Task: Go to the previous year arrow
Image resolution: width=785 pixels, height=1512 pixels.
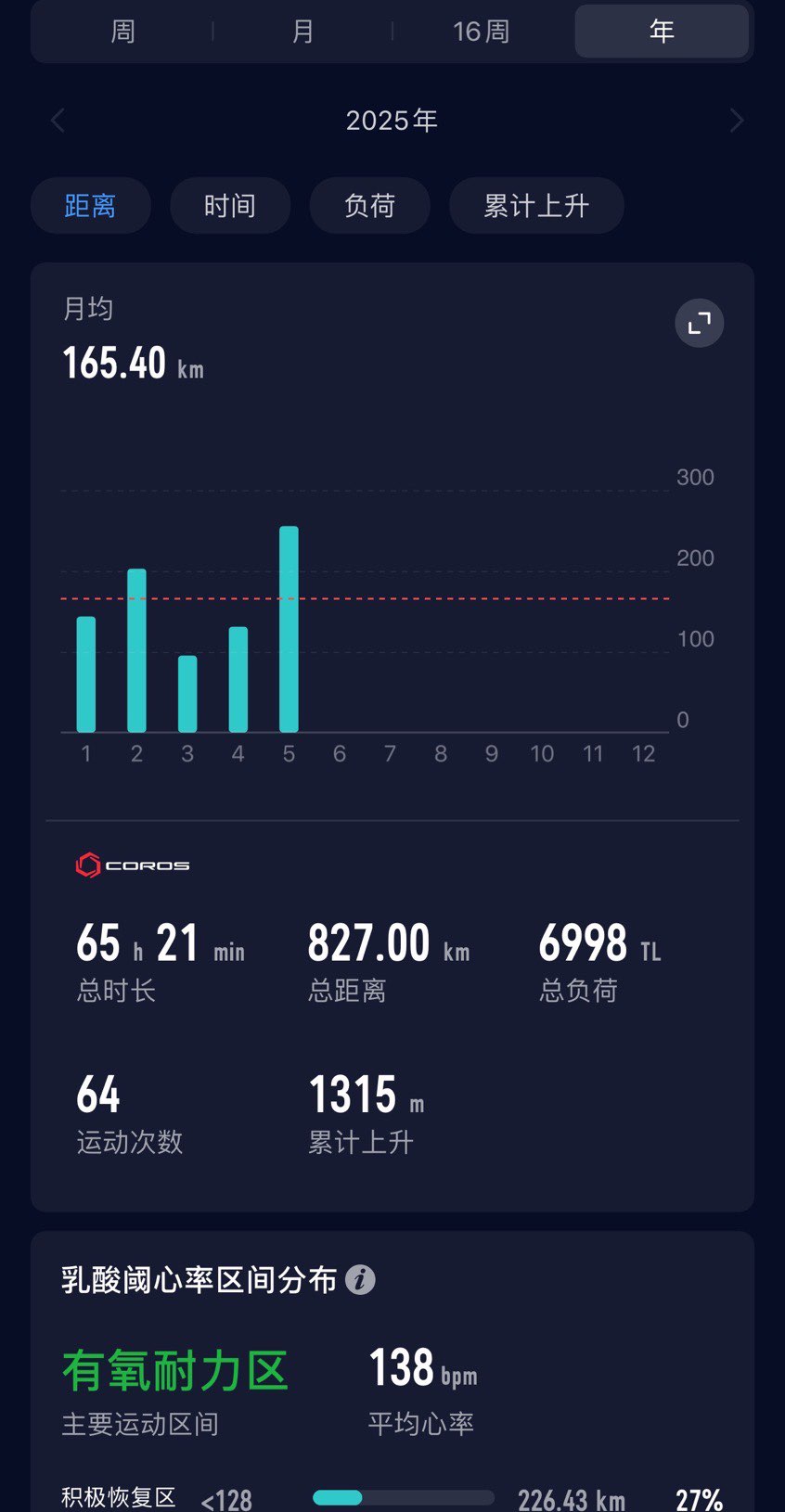Action: (58, 121)
